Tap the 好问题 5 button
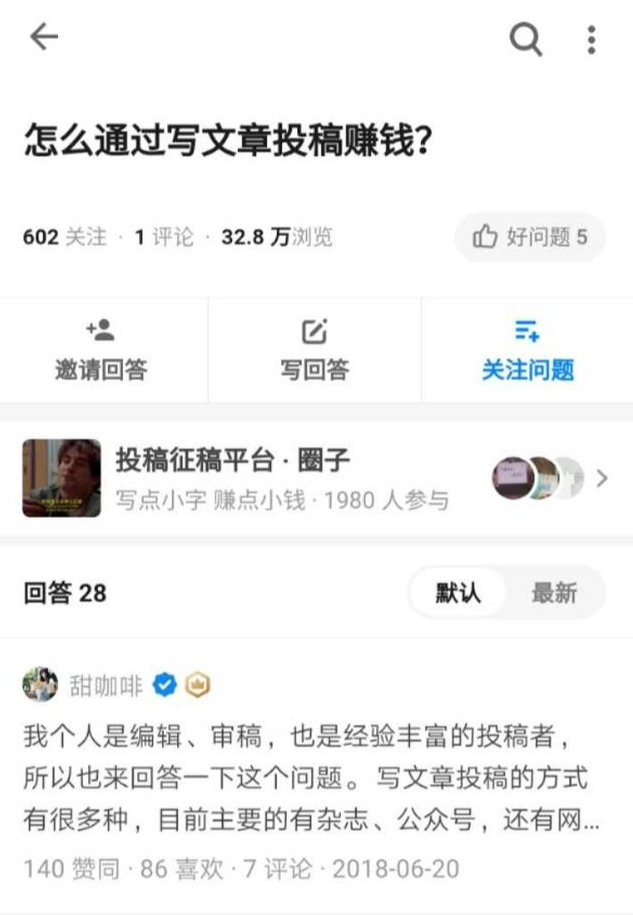Image resolution: width=633 pixels, height=915 pixels. (x=530, y=237)
